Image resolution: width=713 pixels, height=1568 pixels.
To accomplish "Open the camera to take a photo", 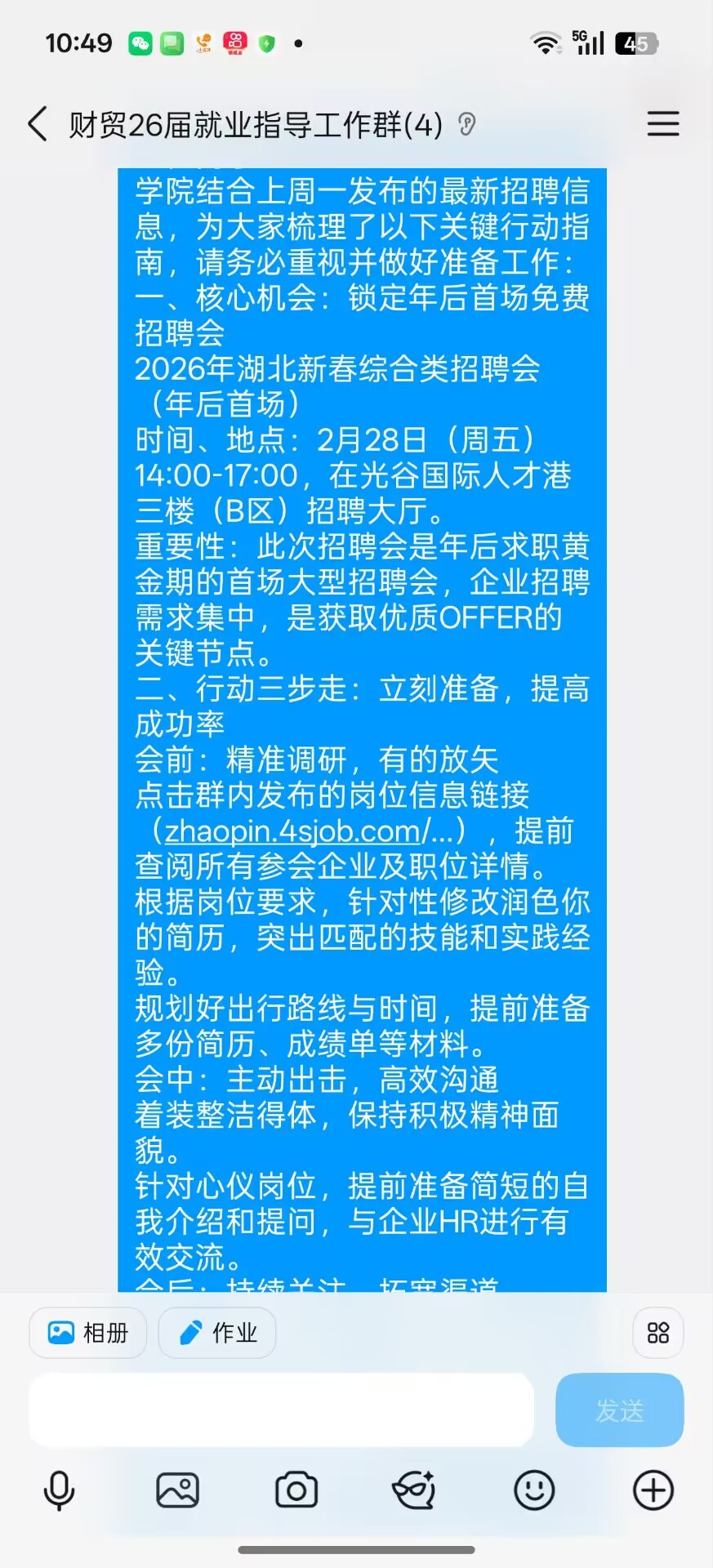I will coord(296,1490).
